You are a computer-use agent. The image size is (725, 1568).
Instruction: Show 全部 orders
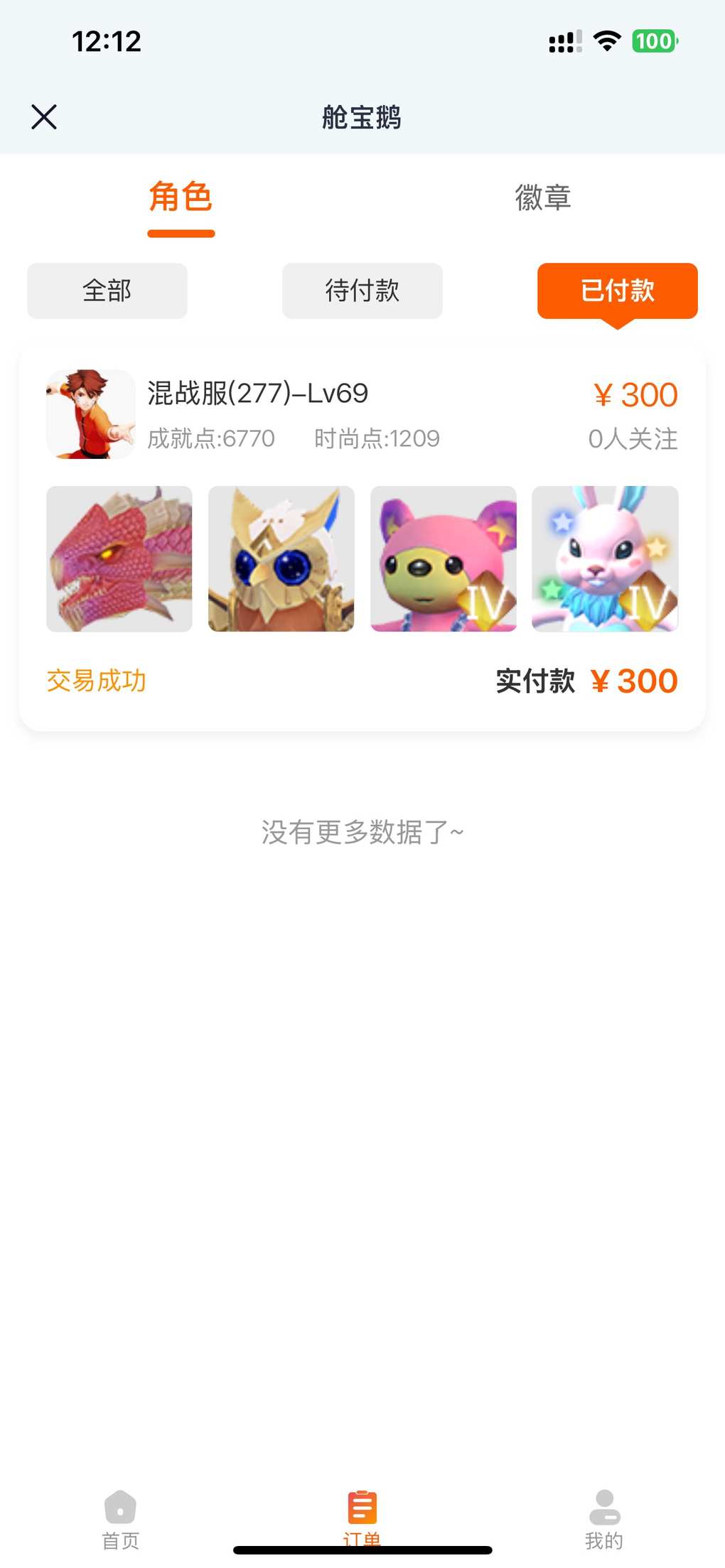(x=107, y=291)
